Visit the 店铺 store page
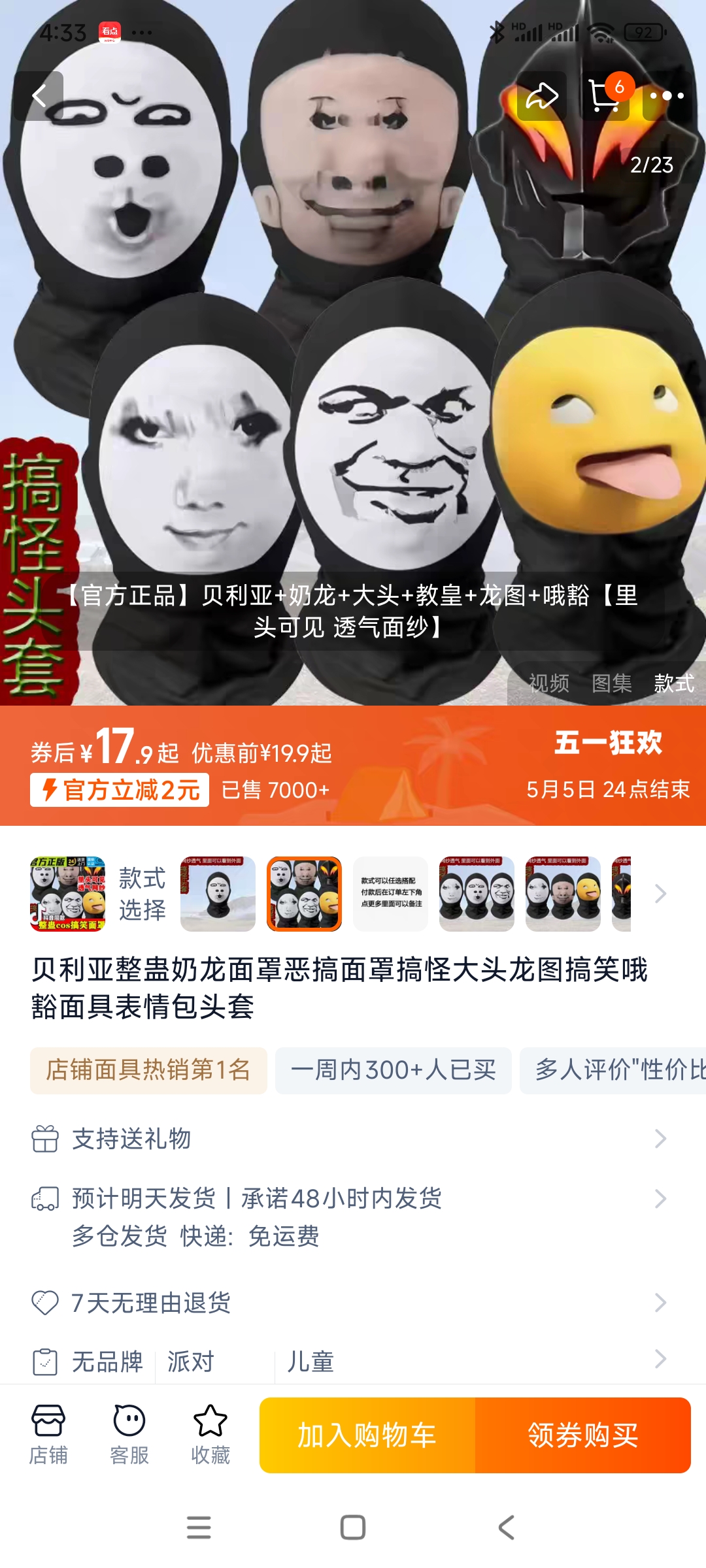 48,1435
